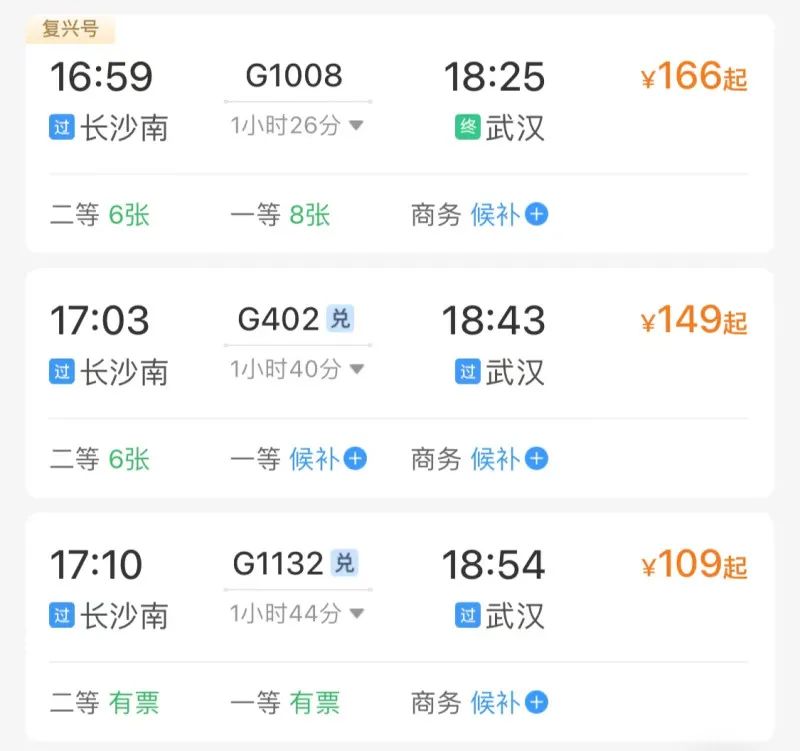Image resolution: width=800 pixels, height=751 pixels.
Task: Open the G1008 train card
Action: click(294, 76)
